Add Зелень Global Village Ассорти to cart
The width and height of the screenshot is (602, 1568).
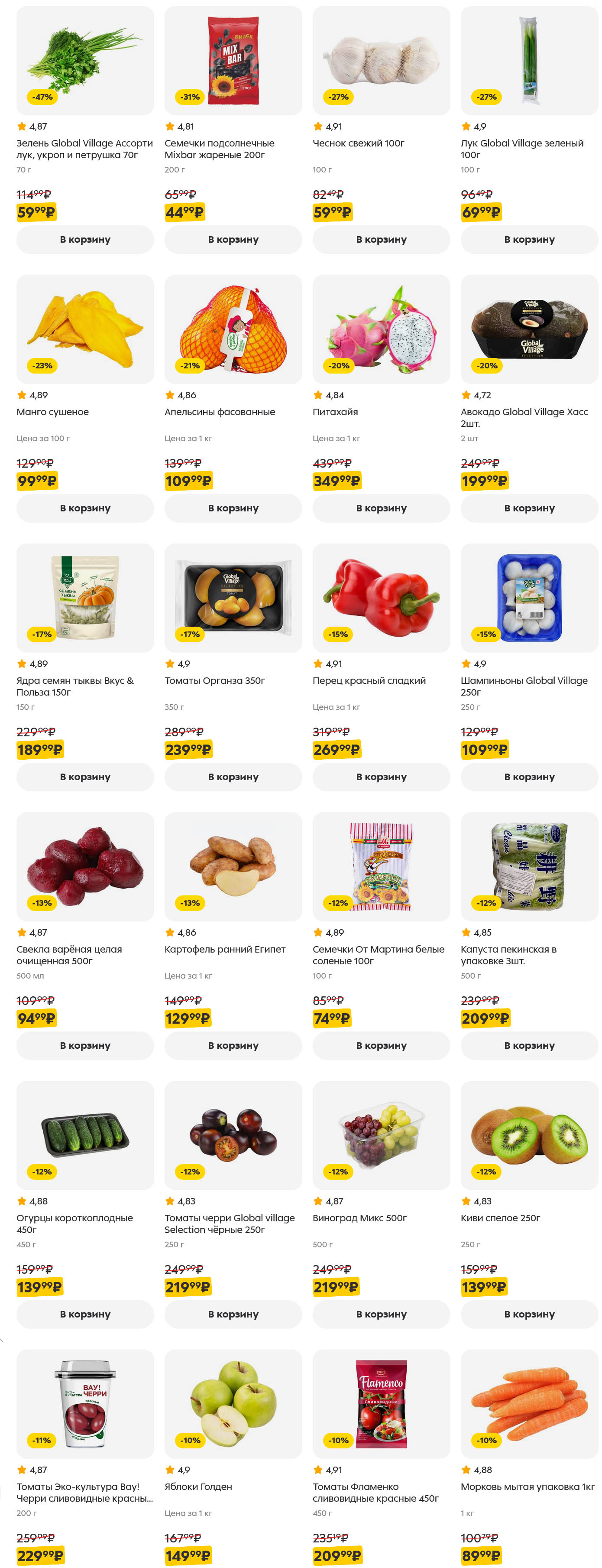pos(85,240)
